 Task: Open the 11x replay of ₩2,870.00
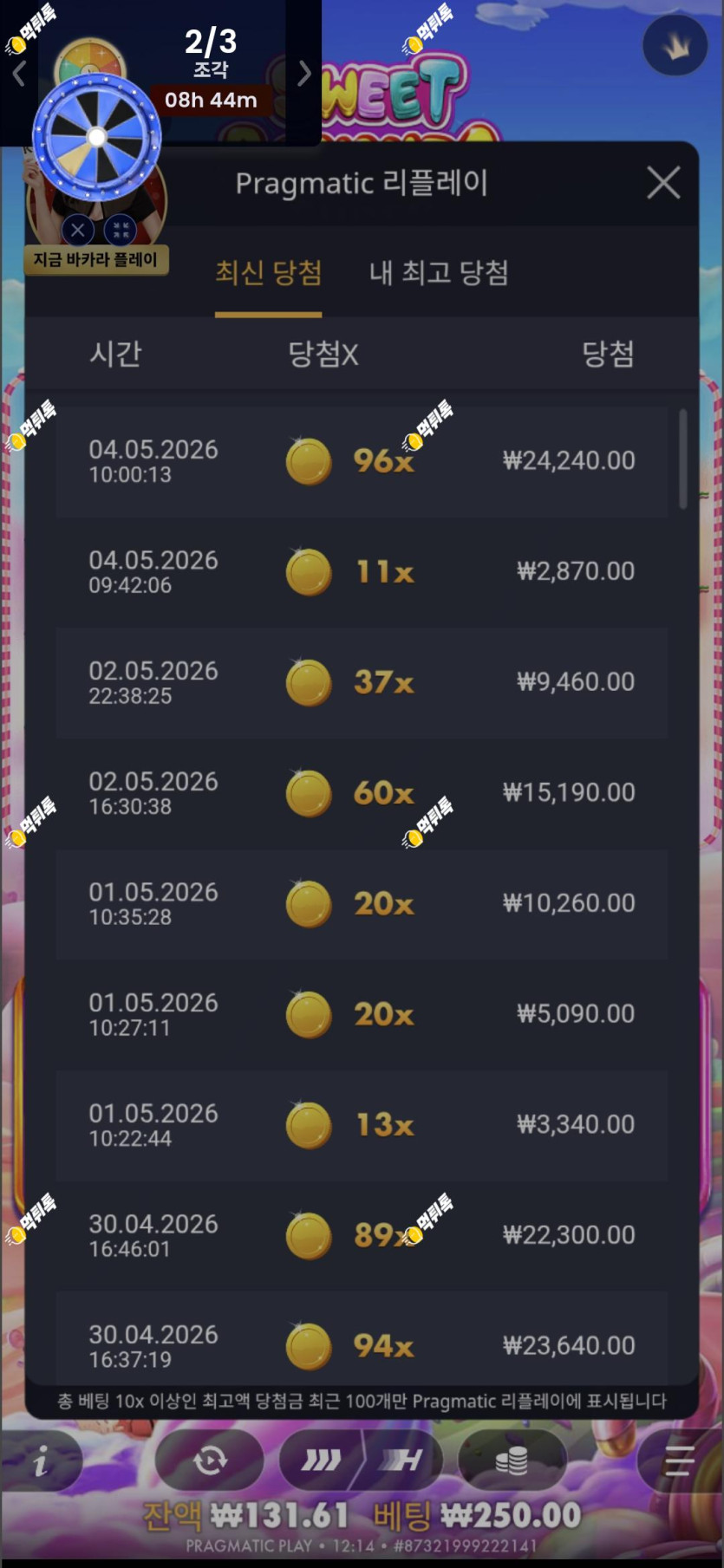362,572
